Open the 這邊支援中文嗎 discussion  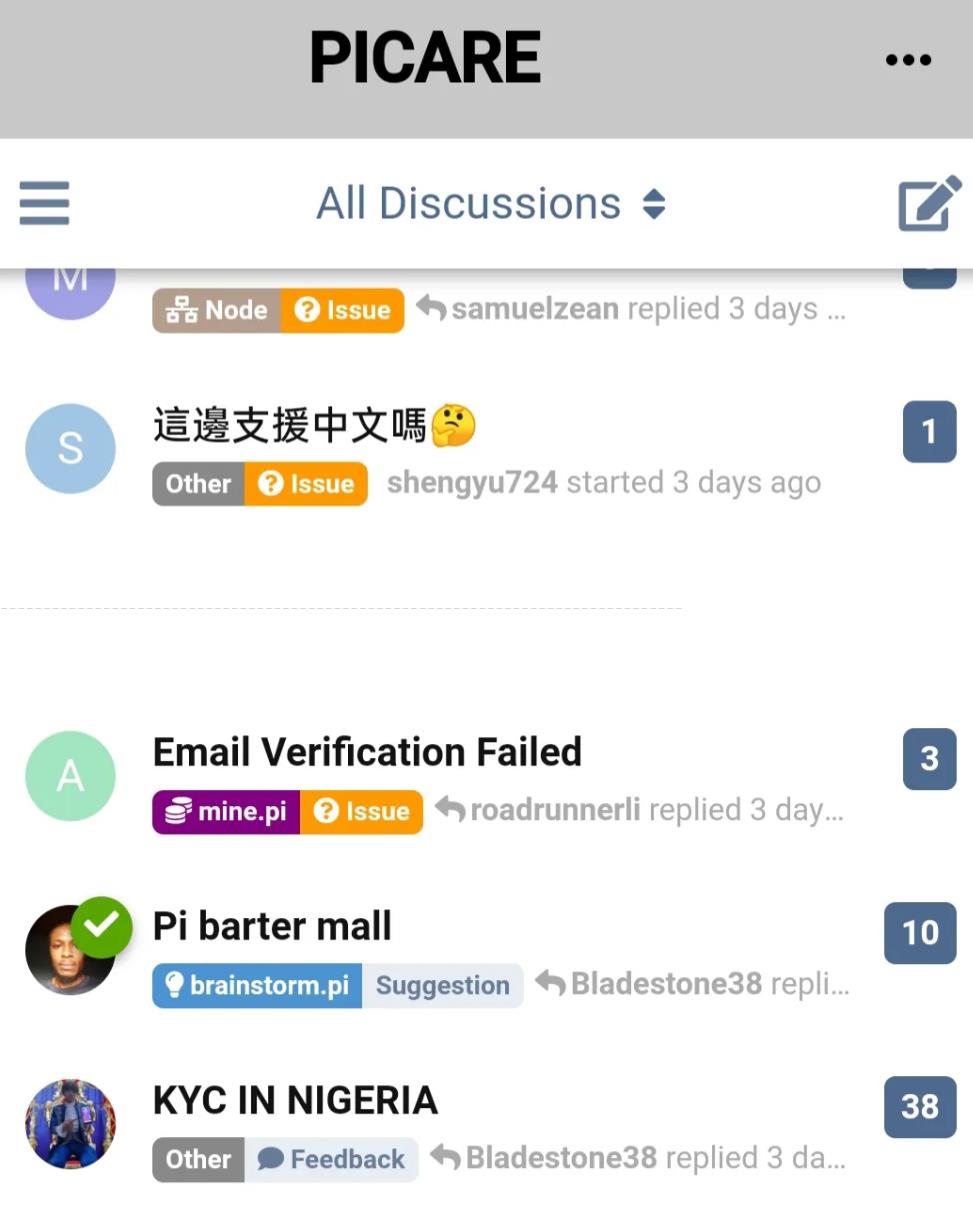click(x=314, y=426)
